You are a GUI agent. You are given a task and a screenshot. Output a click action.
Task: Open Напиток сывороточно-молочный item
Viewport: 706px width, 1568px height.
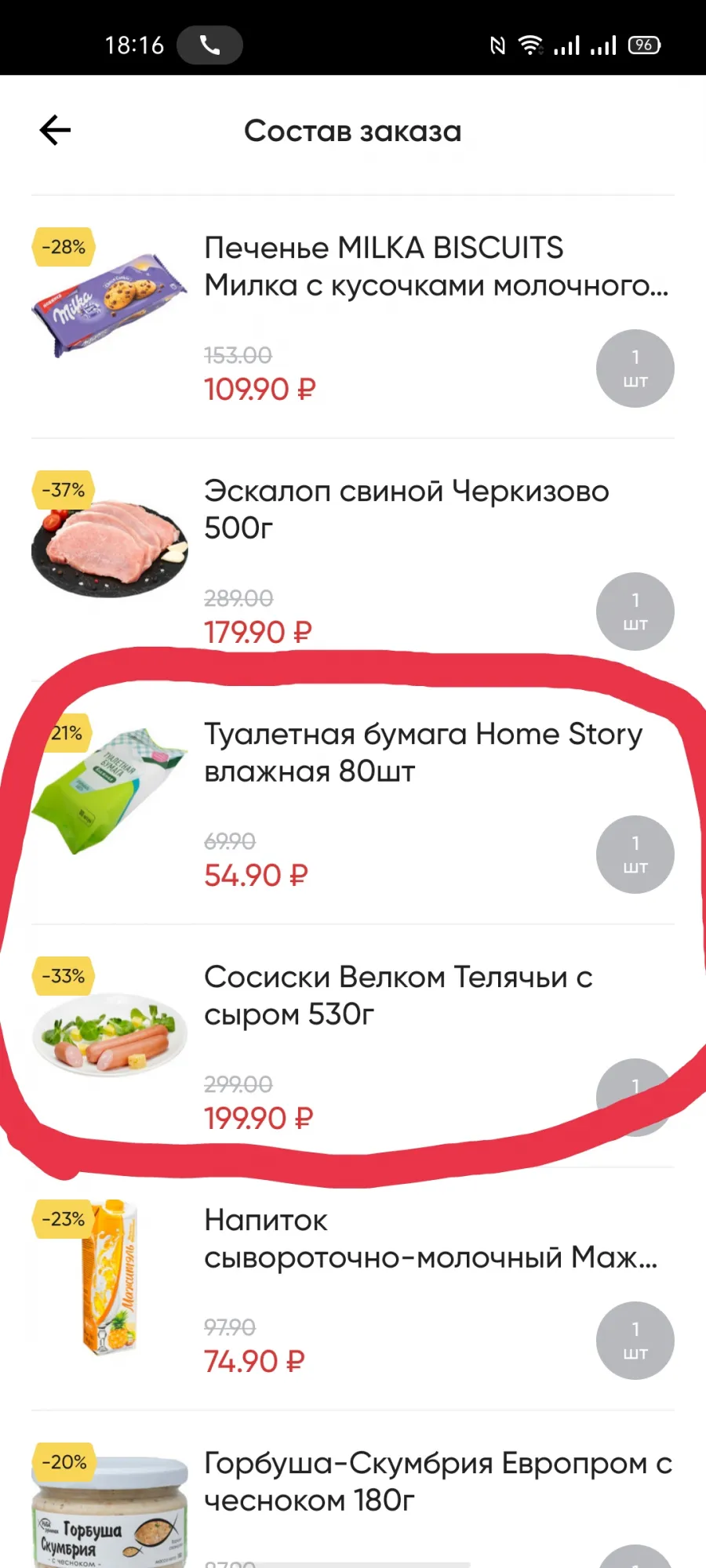pyautogui.click(x=353, y=1289)
